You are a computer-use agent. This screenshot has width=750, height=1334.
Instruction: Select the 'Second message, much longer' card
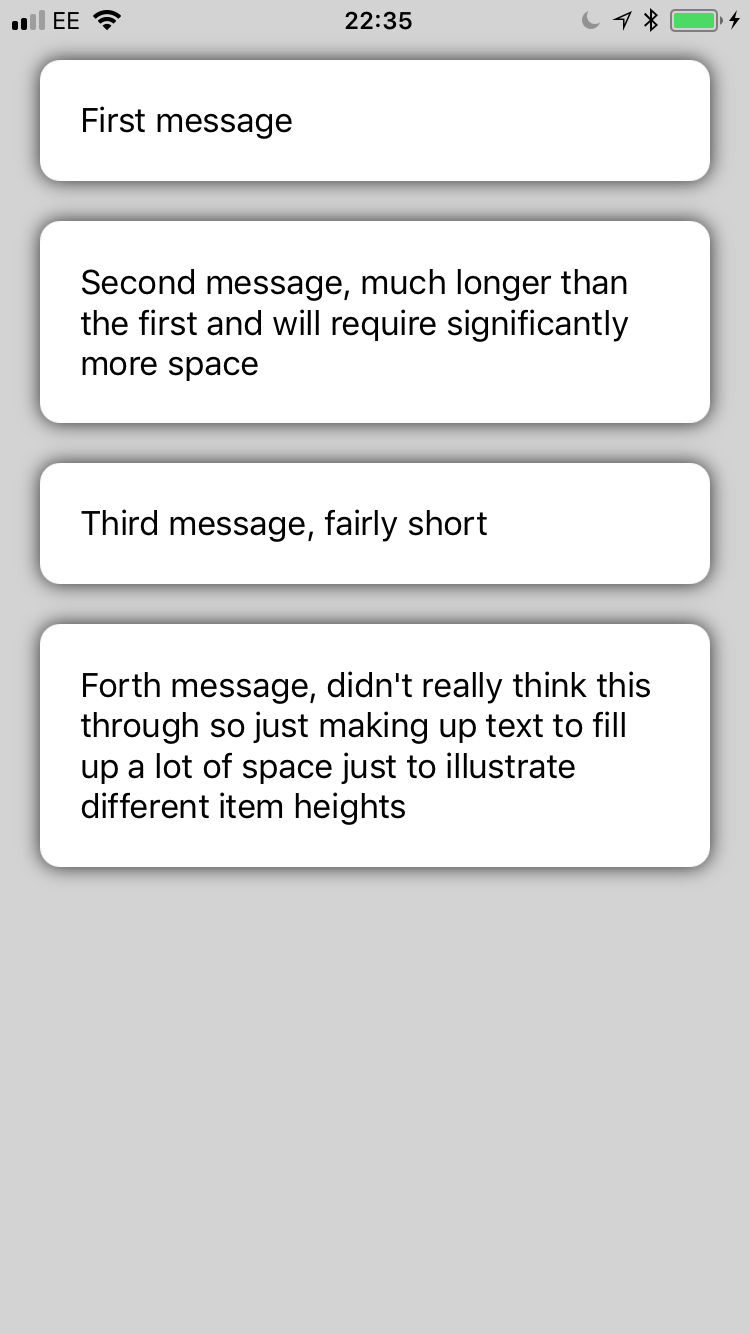point(375,322)
